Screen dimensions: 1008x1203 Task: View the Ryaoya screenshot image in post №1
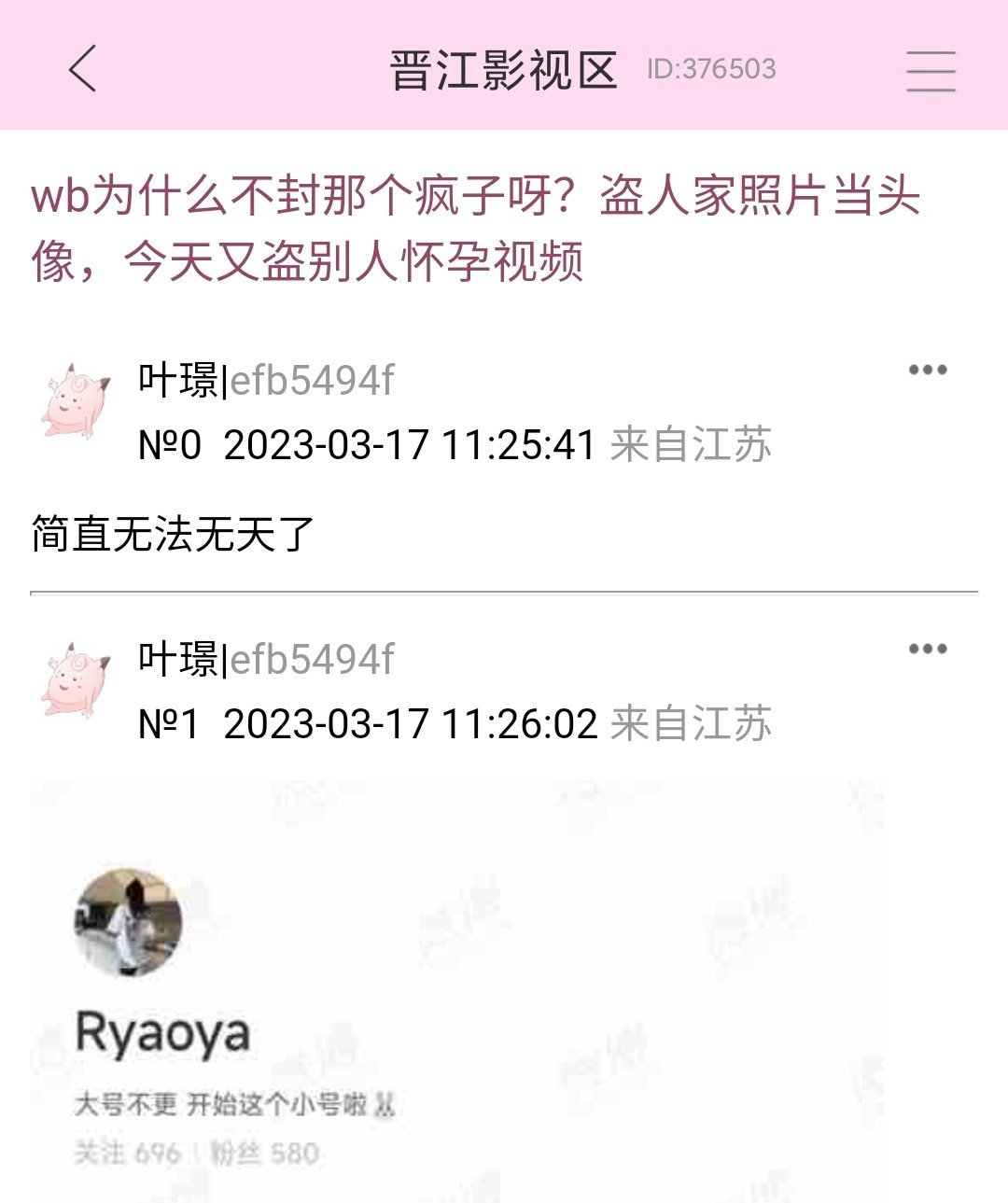[457, 989]
